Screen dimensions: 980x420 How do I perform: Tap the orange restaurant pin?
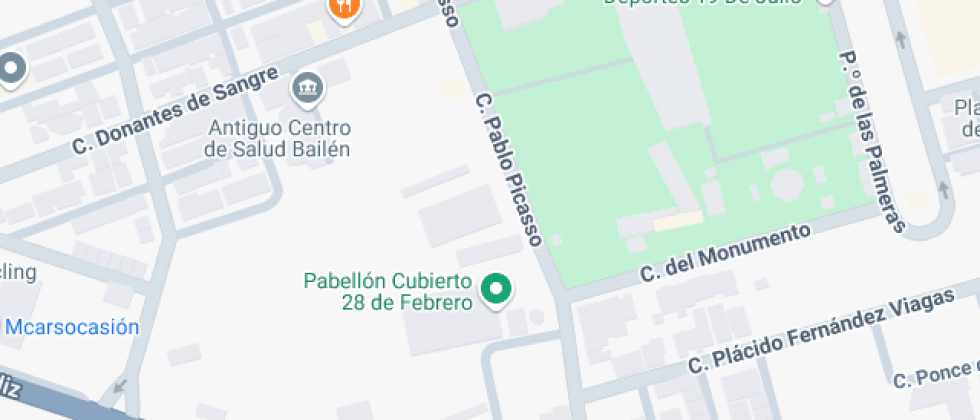point(343,8)
